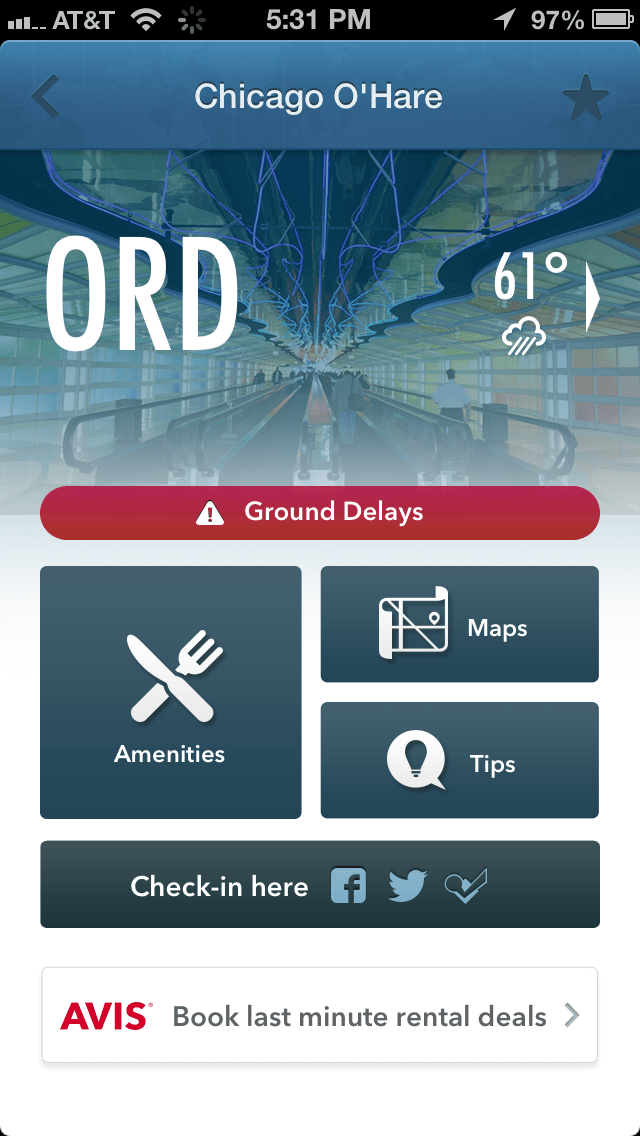Viewport: 640px width, 1136px height.
Task: Check in here via Facebook
Action: point(348,886)
